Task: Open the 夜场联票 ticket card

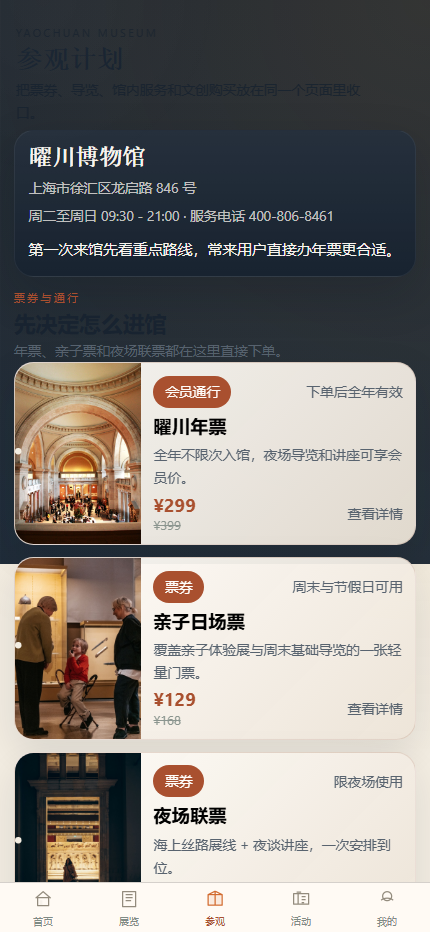Action: tap(215, 818)
